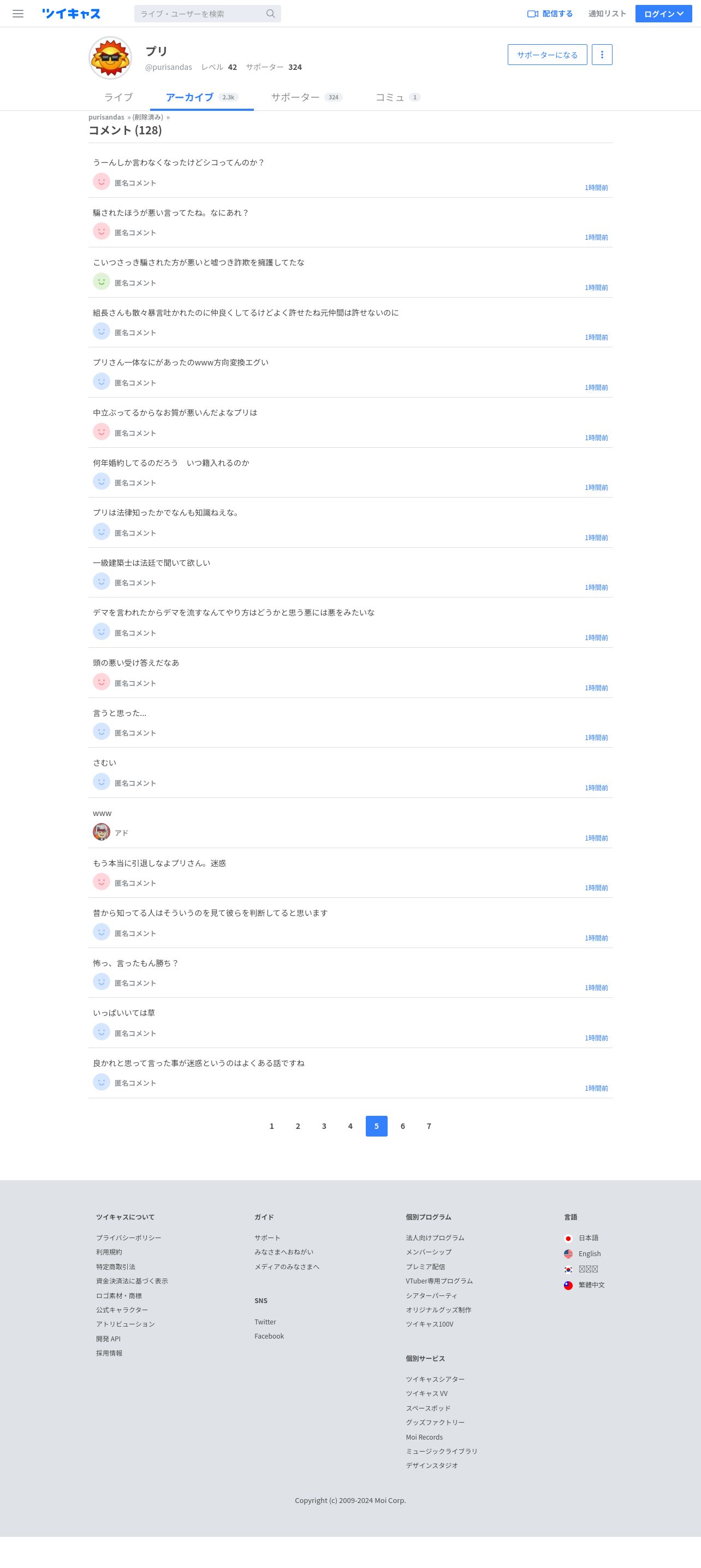Jump to the last page, 7
The width and height of the screenshot is (701, 1568).
429,1126
